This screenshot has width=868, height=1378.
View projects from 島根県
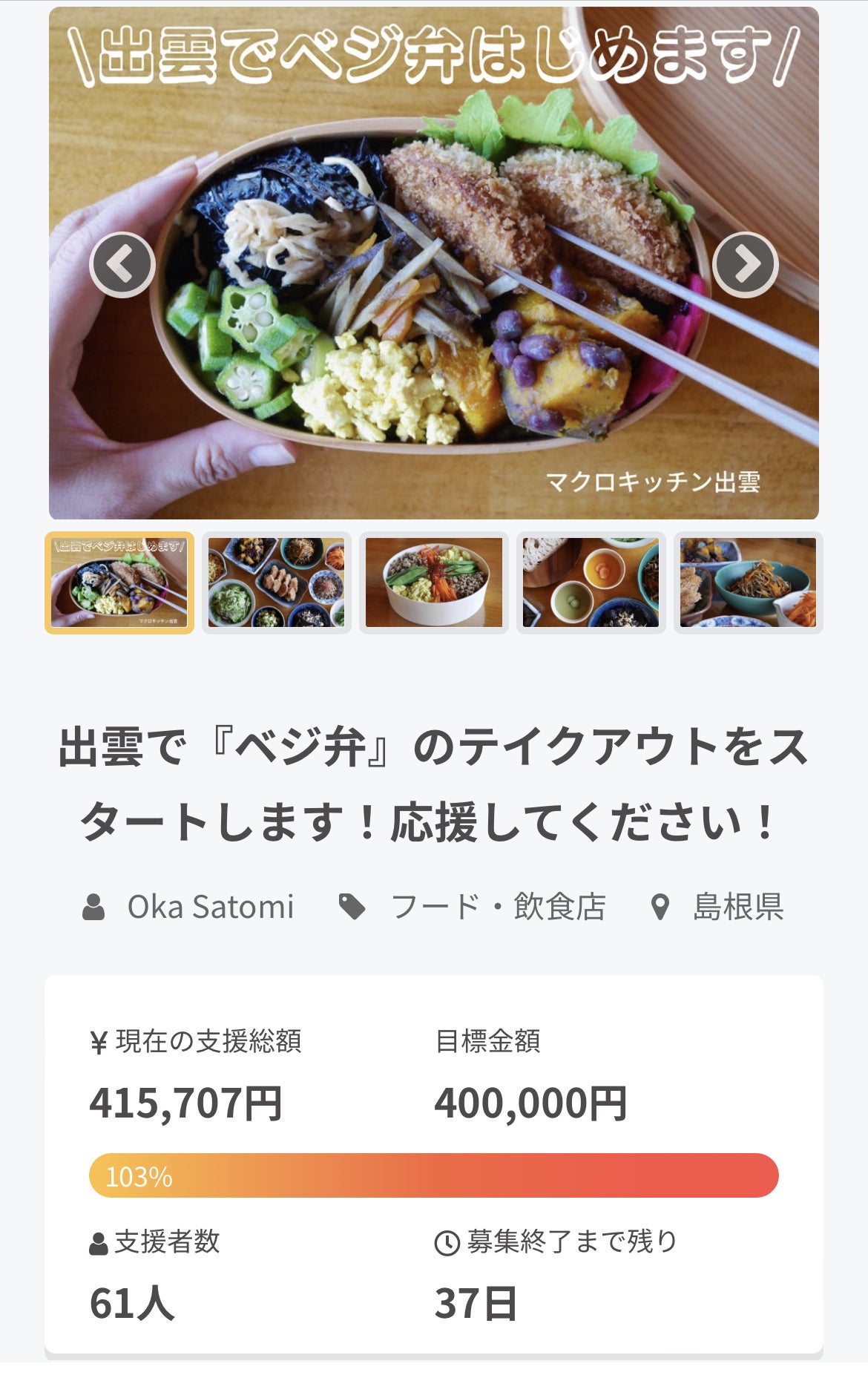click(x=737, y=907)
